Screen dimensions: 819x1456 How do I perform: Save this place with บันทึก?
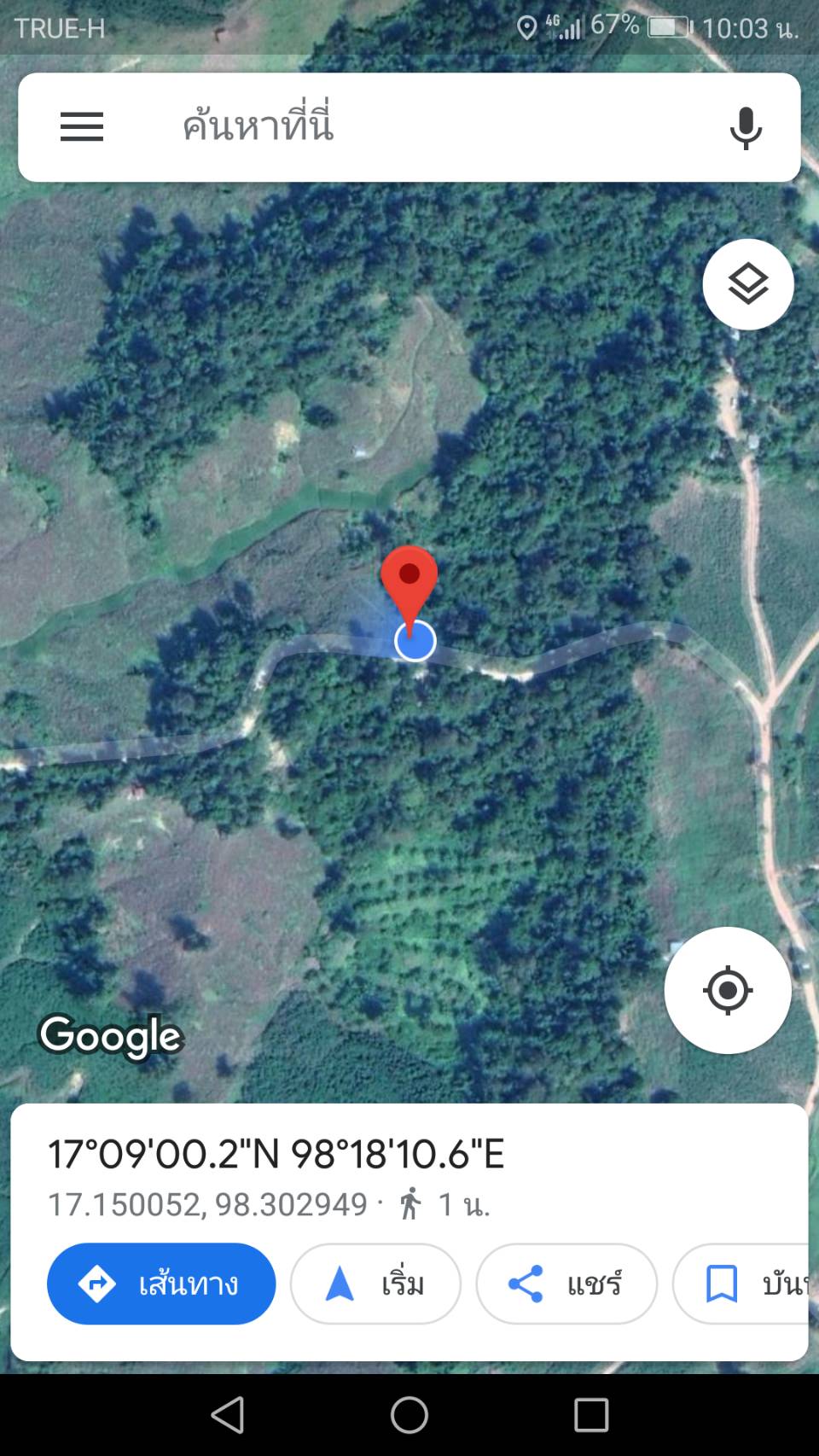(x=741, y=1284)
